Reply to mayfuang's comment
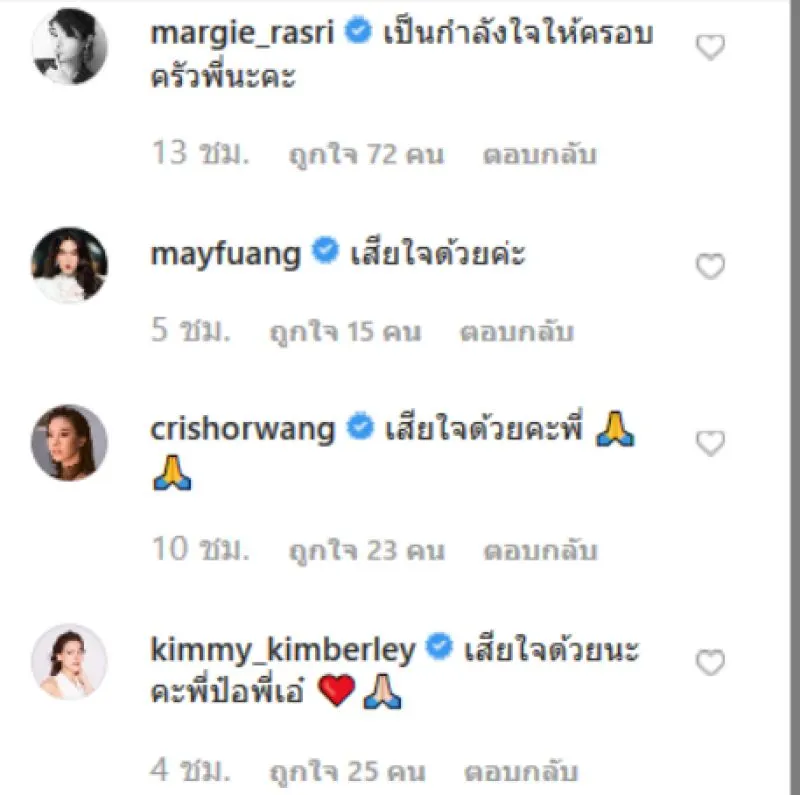Viewport: 800px width, 795px height. click(515, 332)
